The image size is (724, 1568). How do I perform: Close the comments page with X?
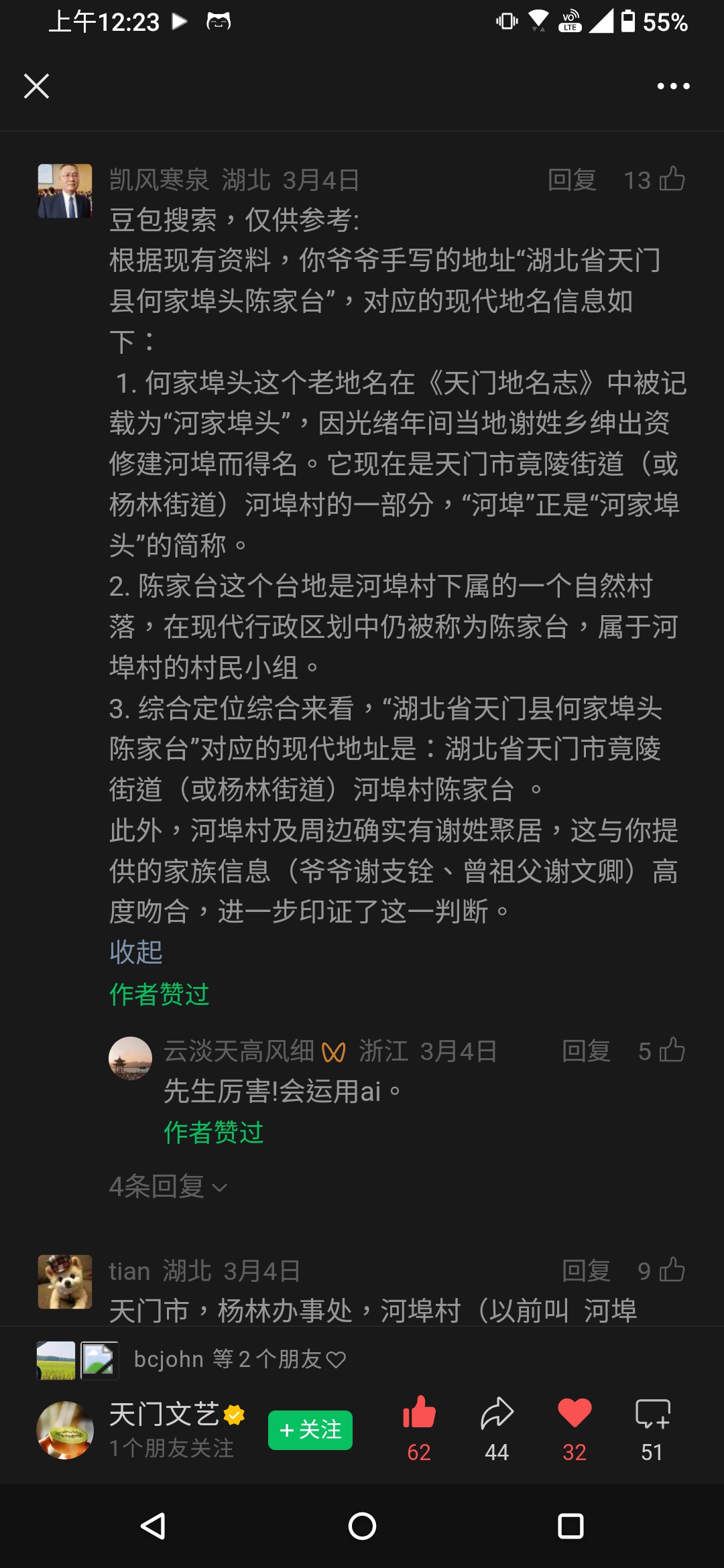36,86
